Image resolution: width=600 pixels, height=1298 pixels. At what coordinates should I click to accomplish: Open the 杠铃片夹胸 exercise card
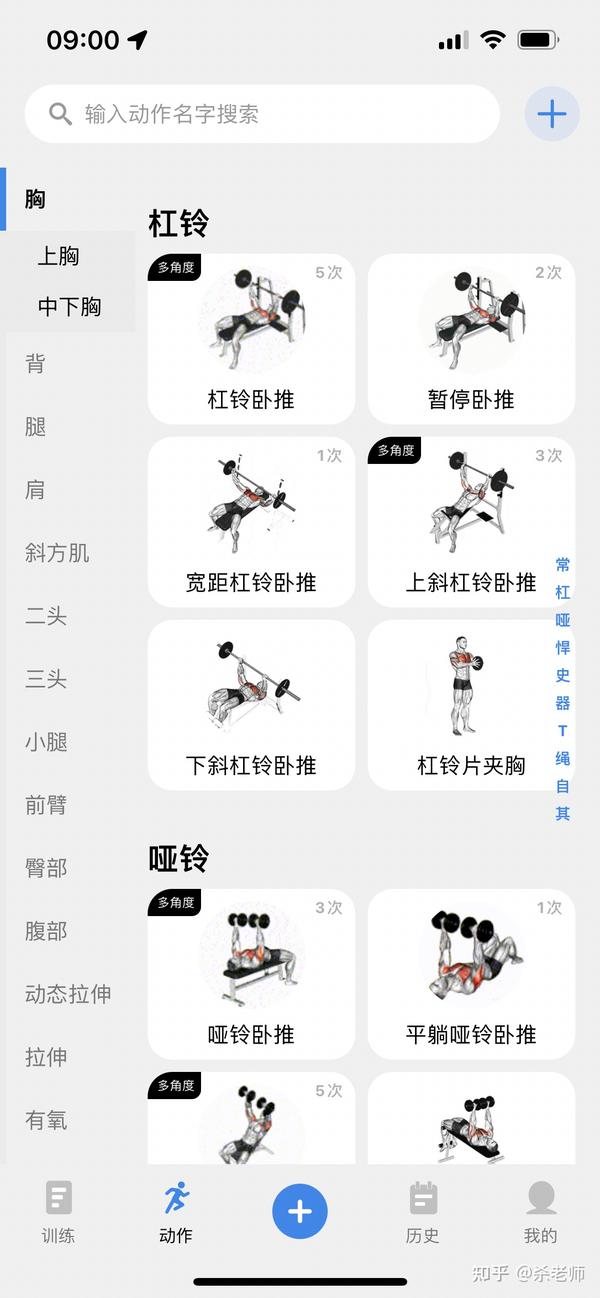471,705
